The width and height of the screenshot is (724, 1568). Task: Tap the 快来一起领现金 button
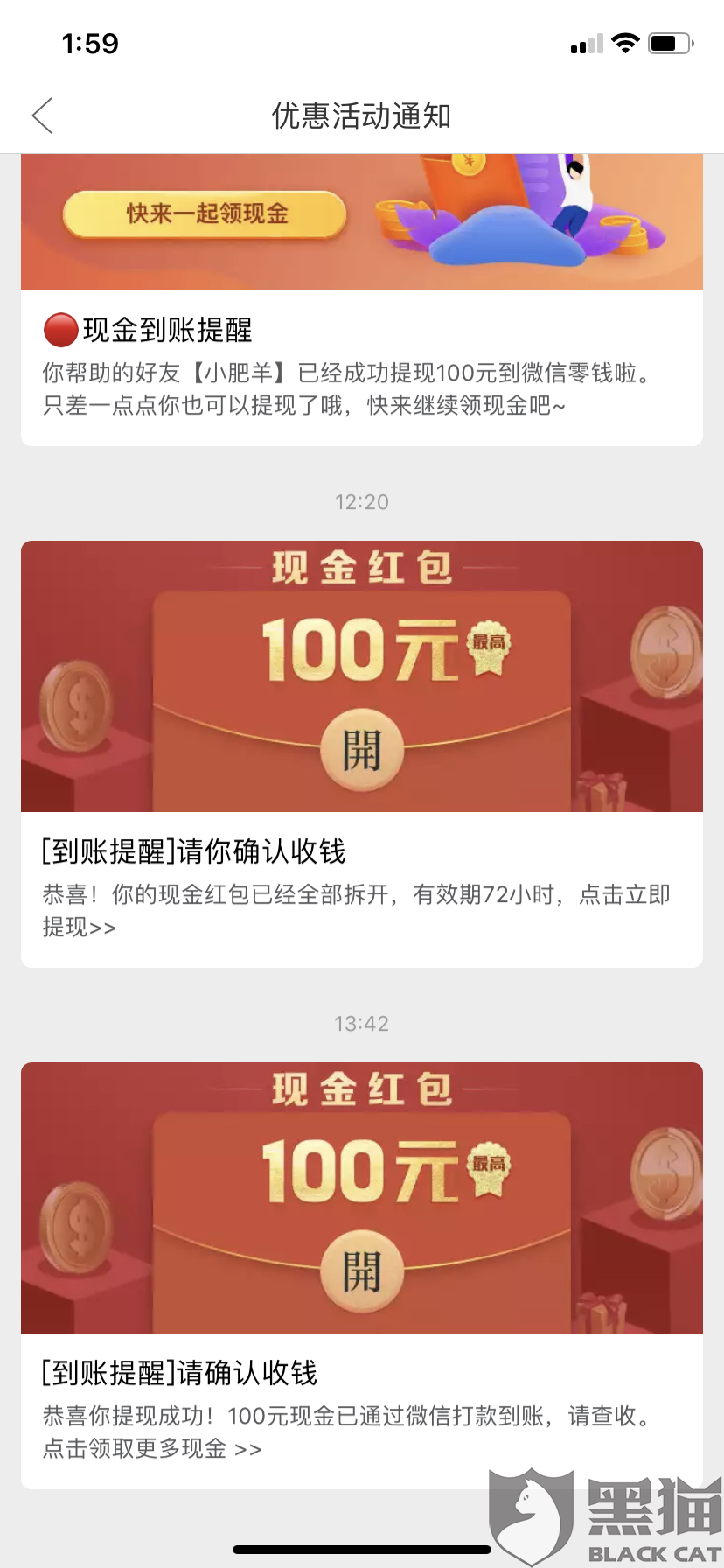point(205,213)
